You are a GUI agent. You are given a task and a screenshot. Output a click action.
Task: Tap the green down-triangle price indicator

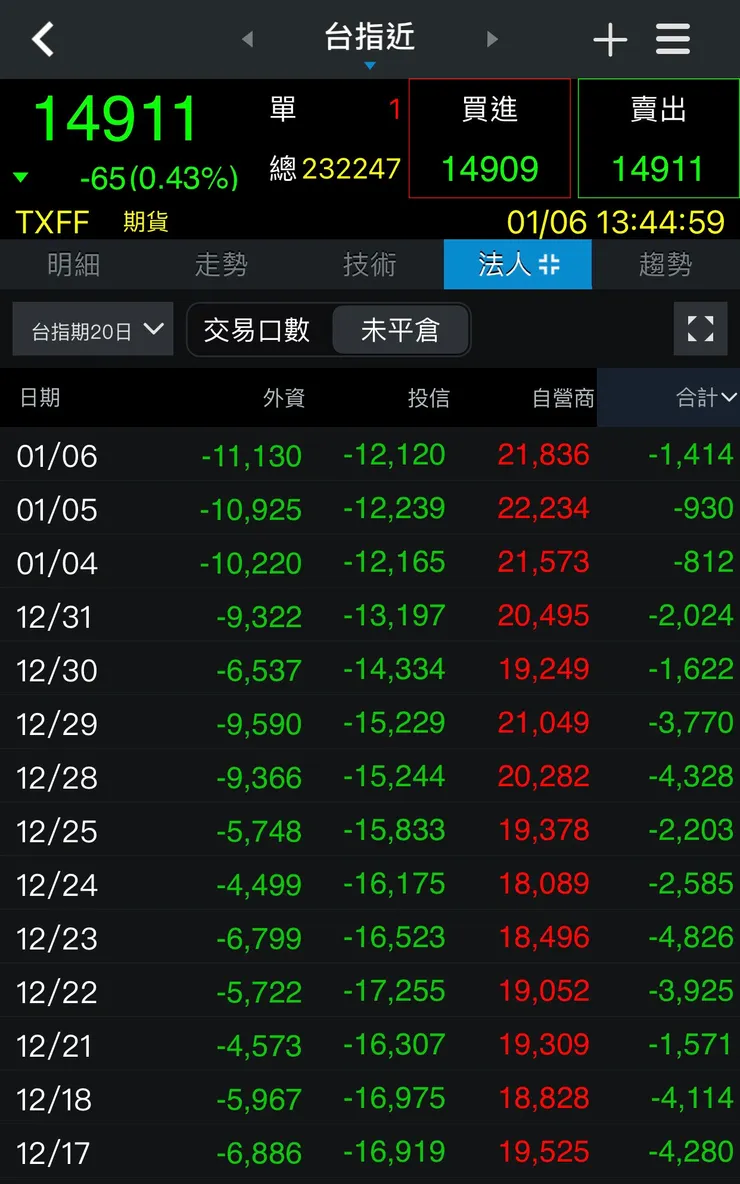tap(20, 176)
